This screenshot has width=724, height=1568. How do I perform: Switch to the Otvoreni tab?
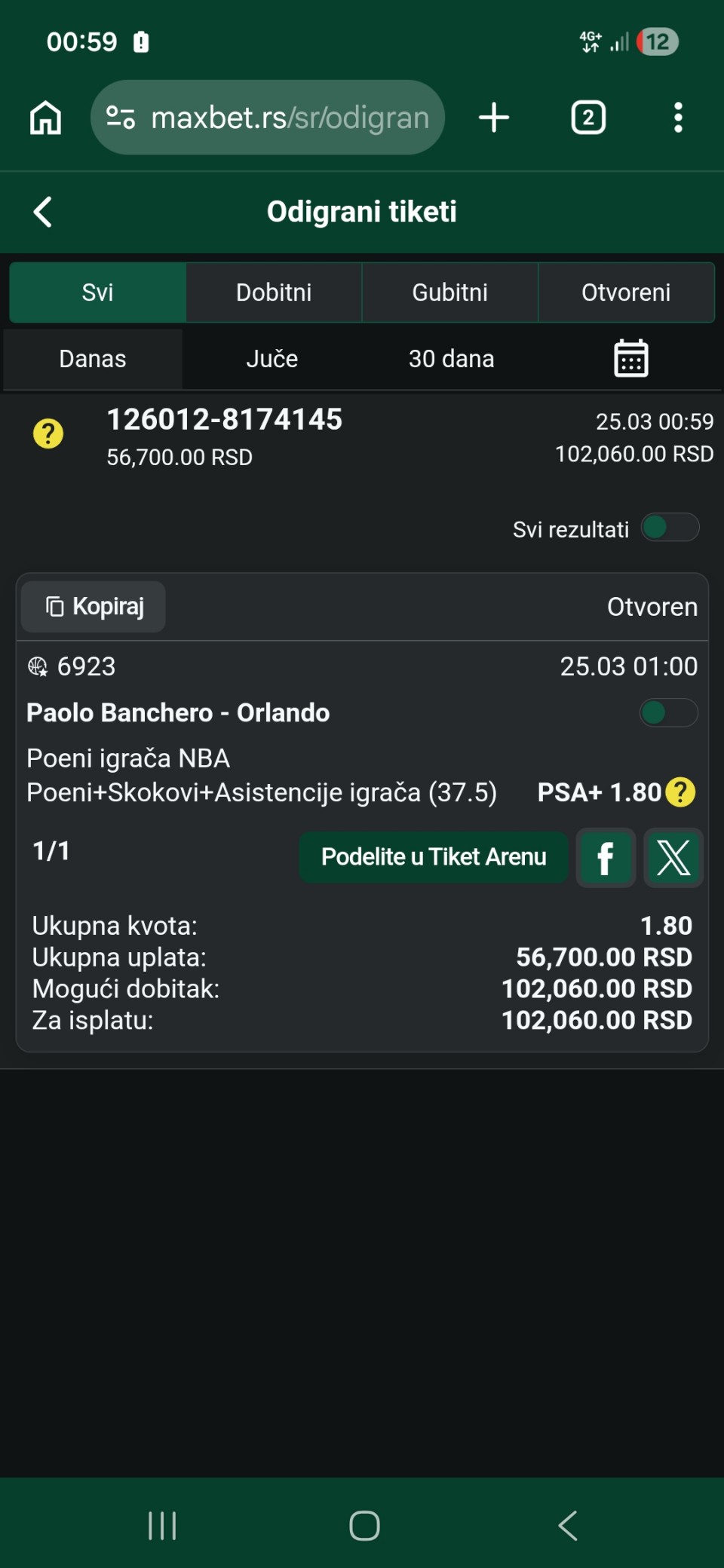coord(626,292)
